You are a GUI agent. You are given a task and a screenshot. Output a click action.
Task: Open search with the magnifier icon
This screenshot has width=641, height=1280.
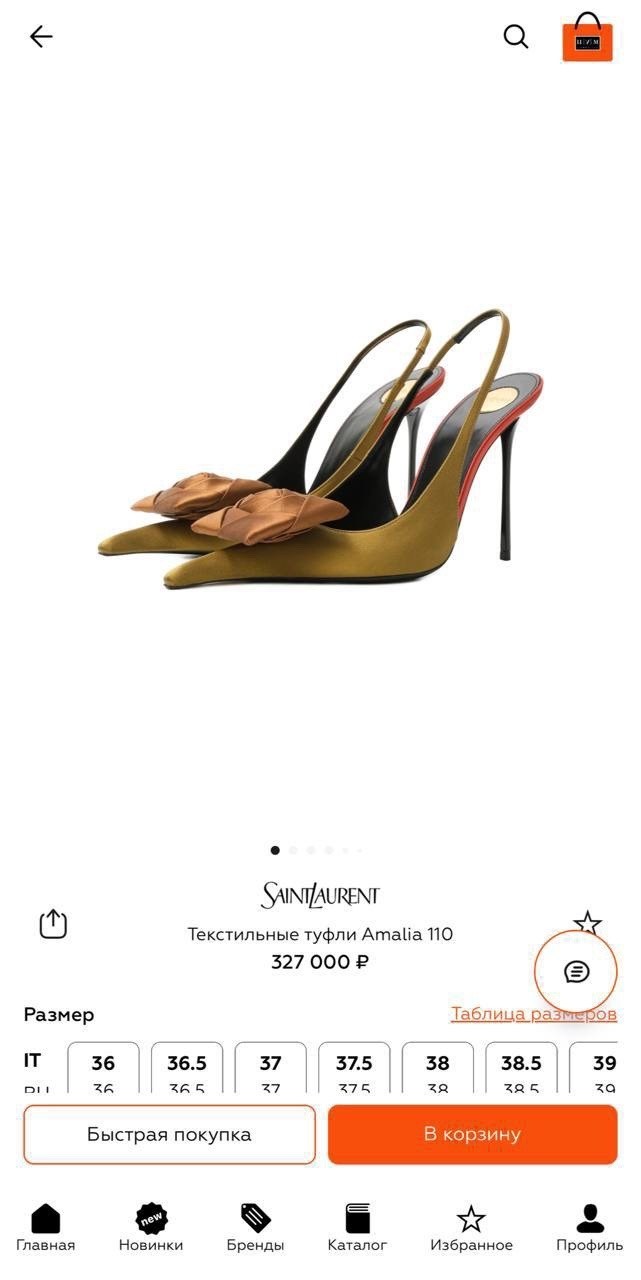515,37
